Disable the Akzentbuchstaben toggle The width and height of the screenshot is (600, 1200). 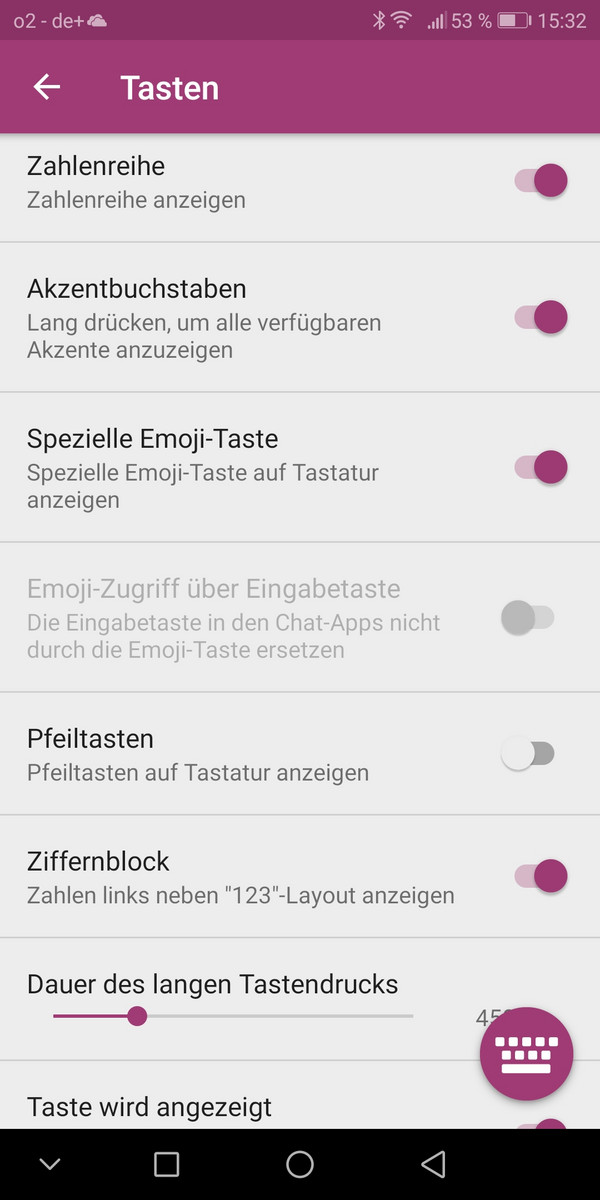[541, 318]
